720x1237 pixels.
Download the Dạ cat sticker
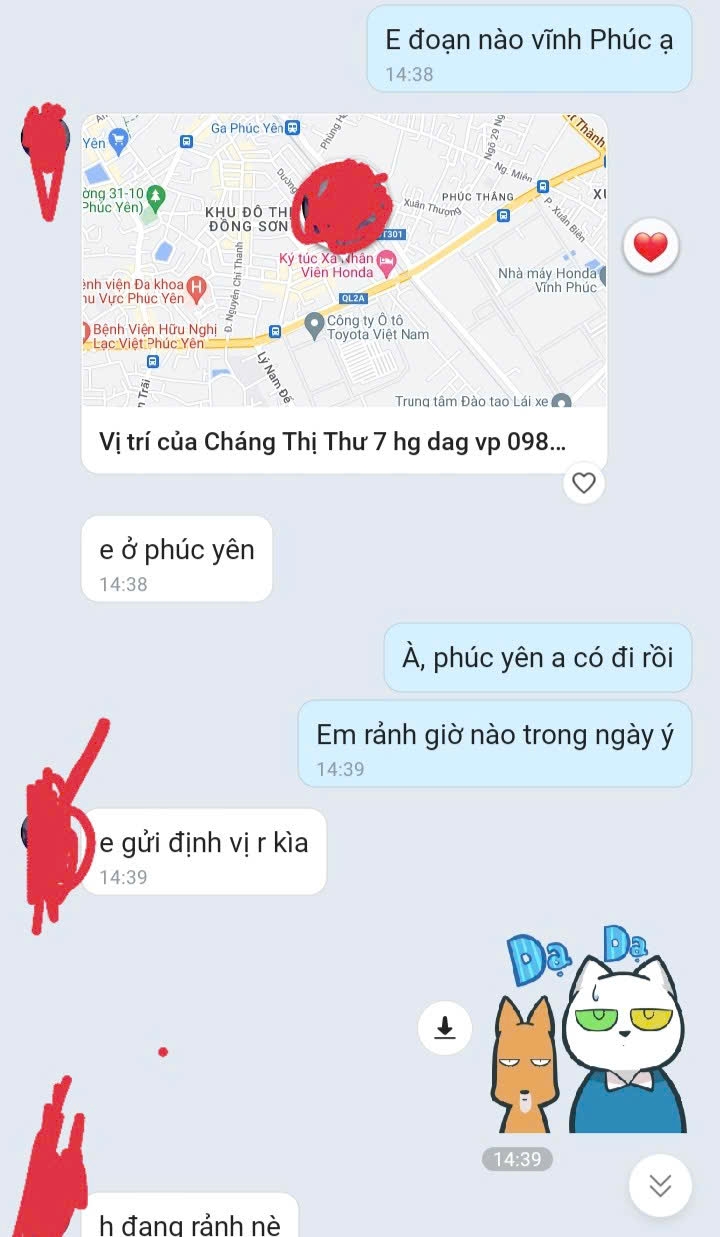445,1027
